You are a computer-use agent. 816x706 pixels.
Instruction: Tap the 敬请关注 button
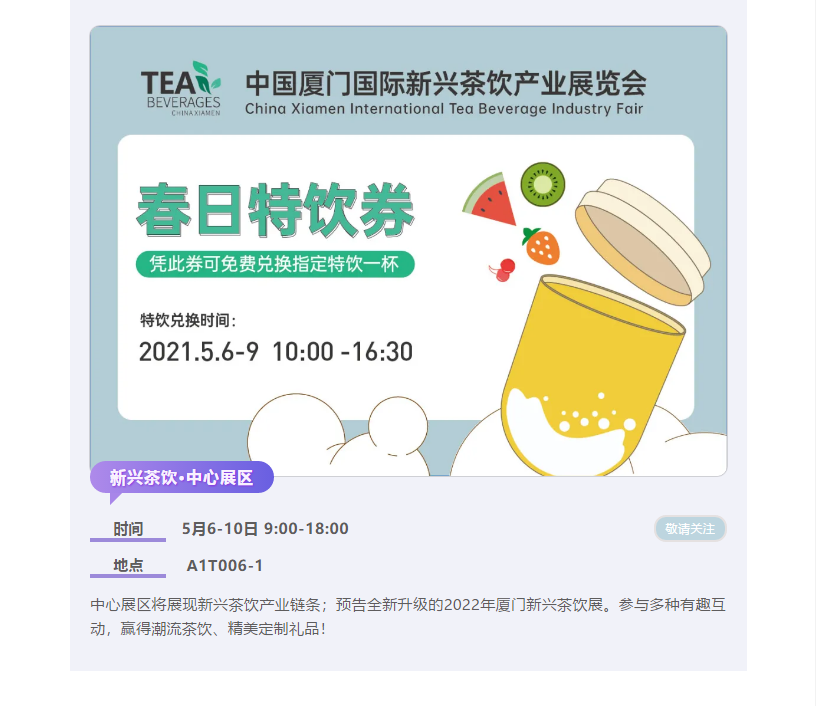point(690,529)
